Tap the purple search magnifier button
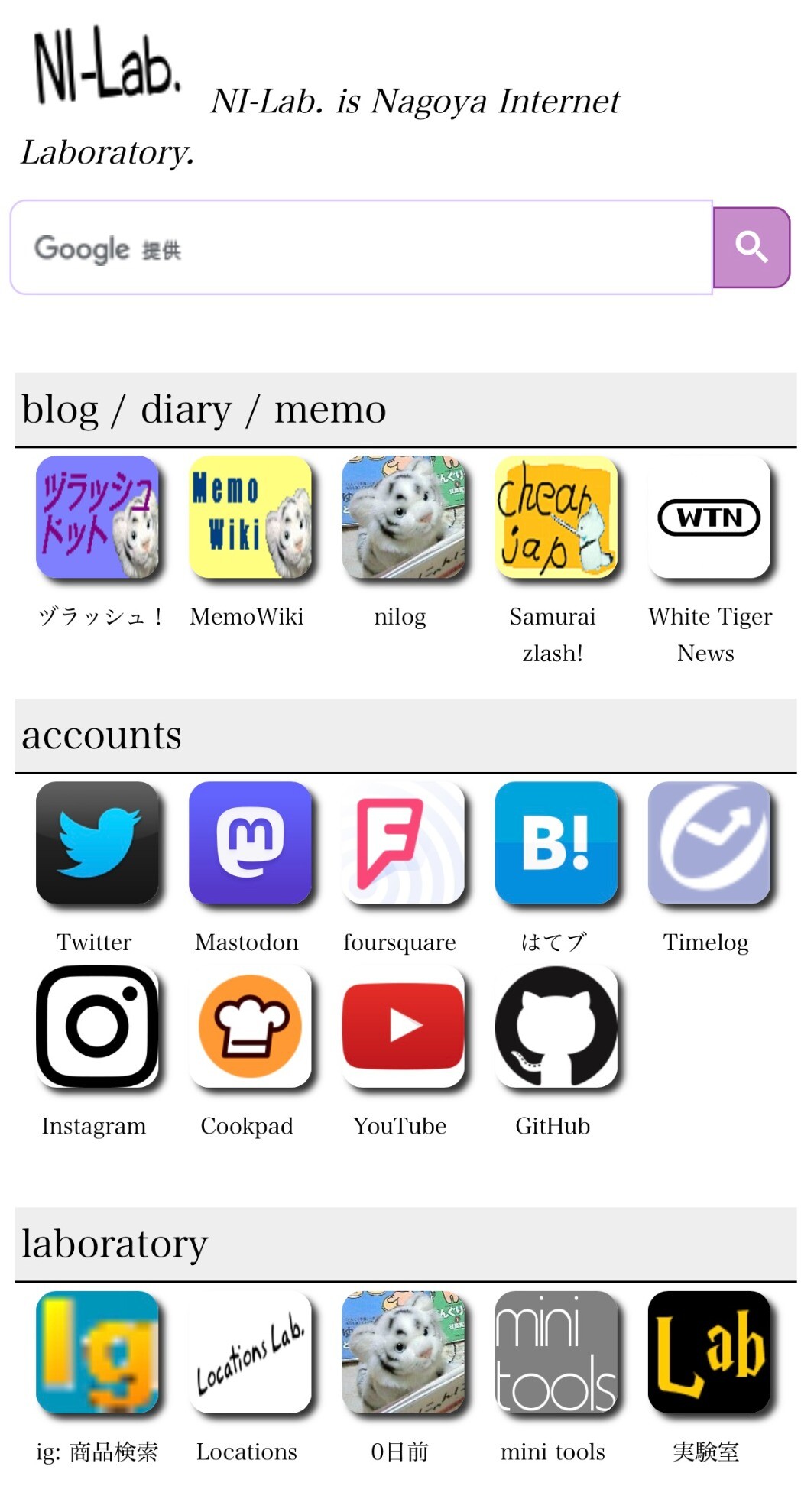Screen dimensions: 801x1512 [751, 248]
